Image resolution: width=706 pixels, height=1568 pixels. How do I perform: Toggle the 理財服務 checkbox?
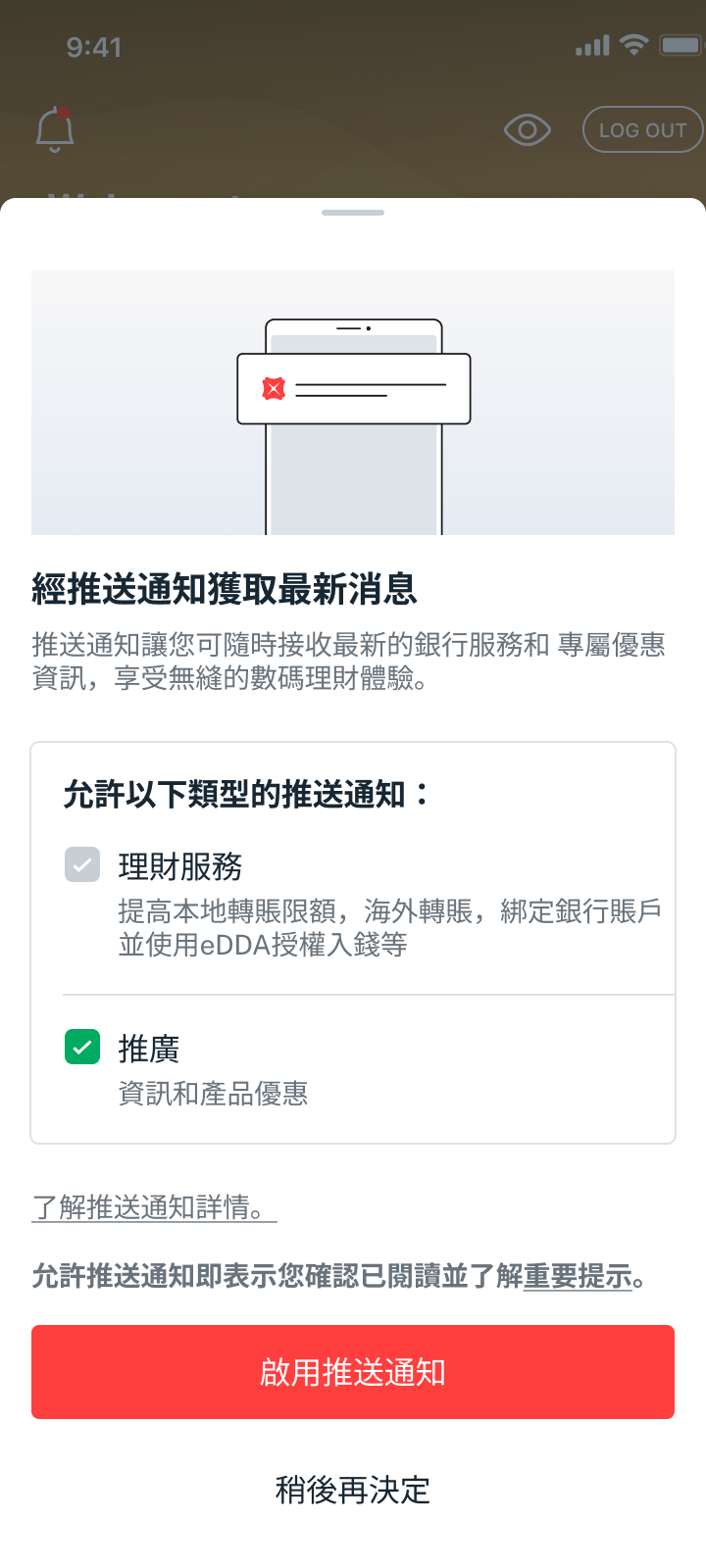[82, 864]
